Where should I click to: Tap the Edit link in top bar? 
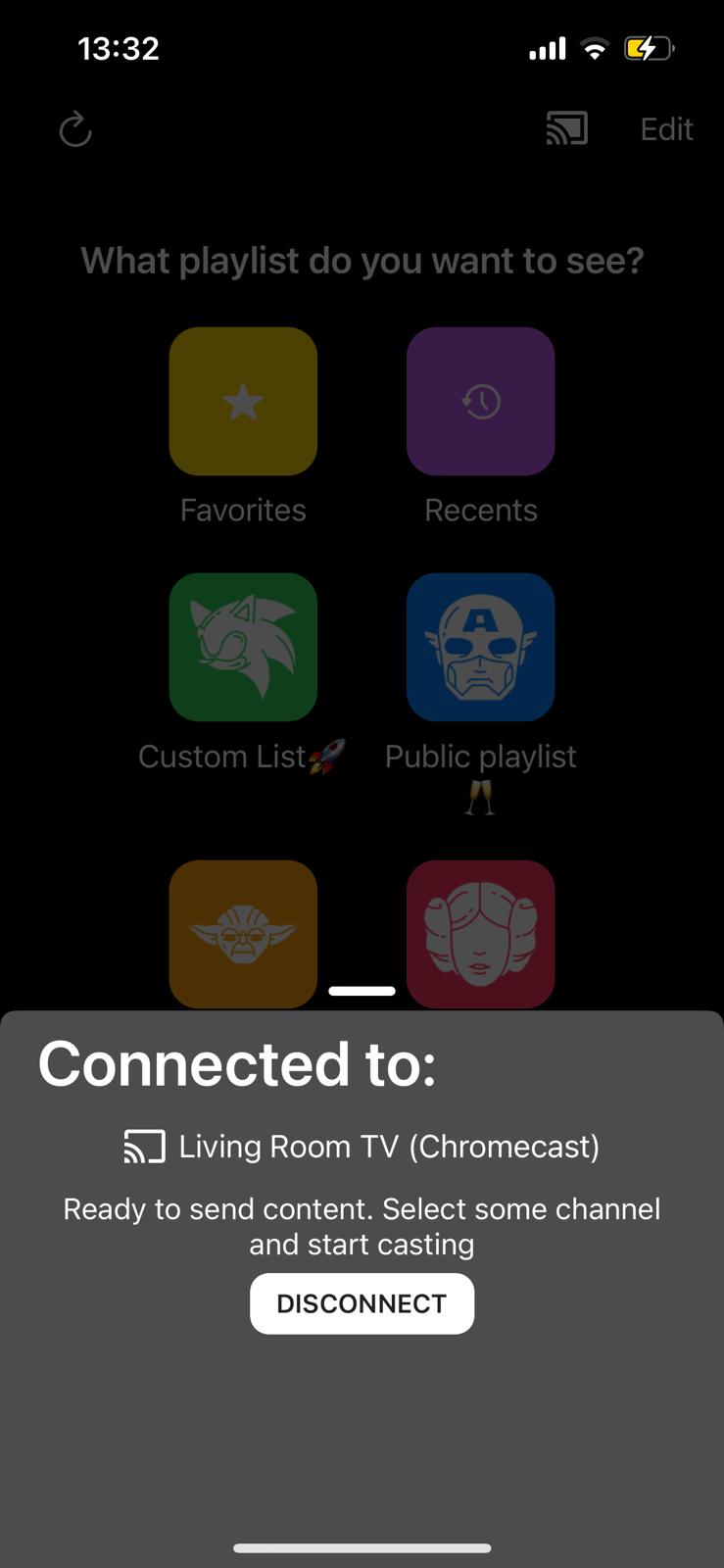click(x=665, y=128)
